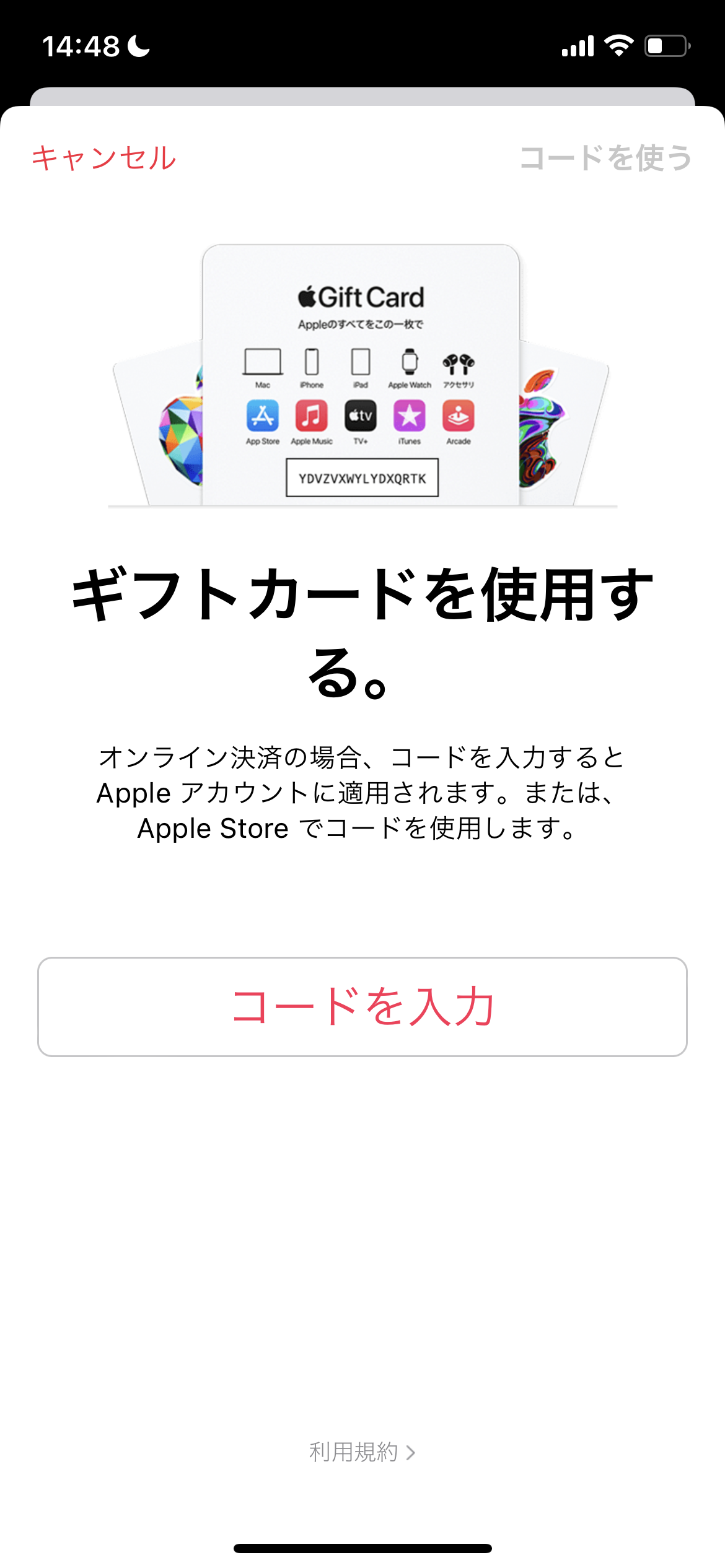
Task: Open the 利用規約 terms link
Action: (362, 1452)
